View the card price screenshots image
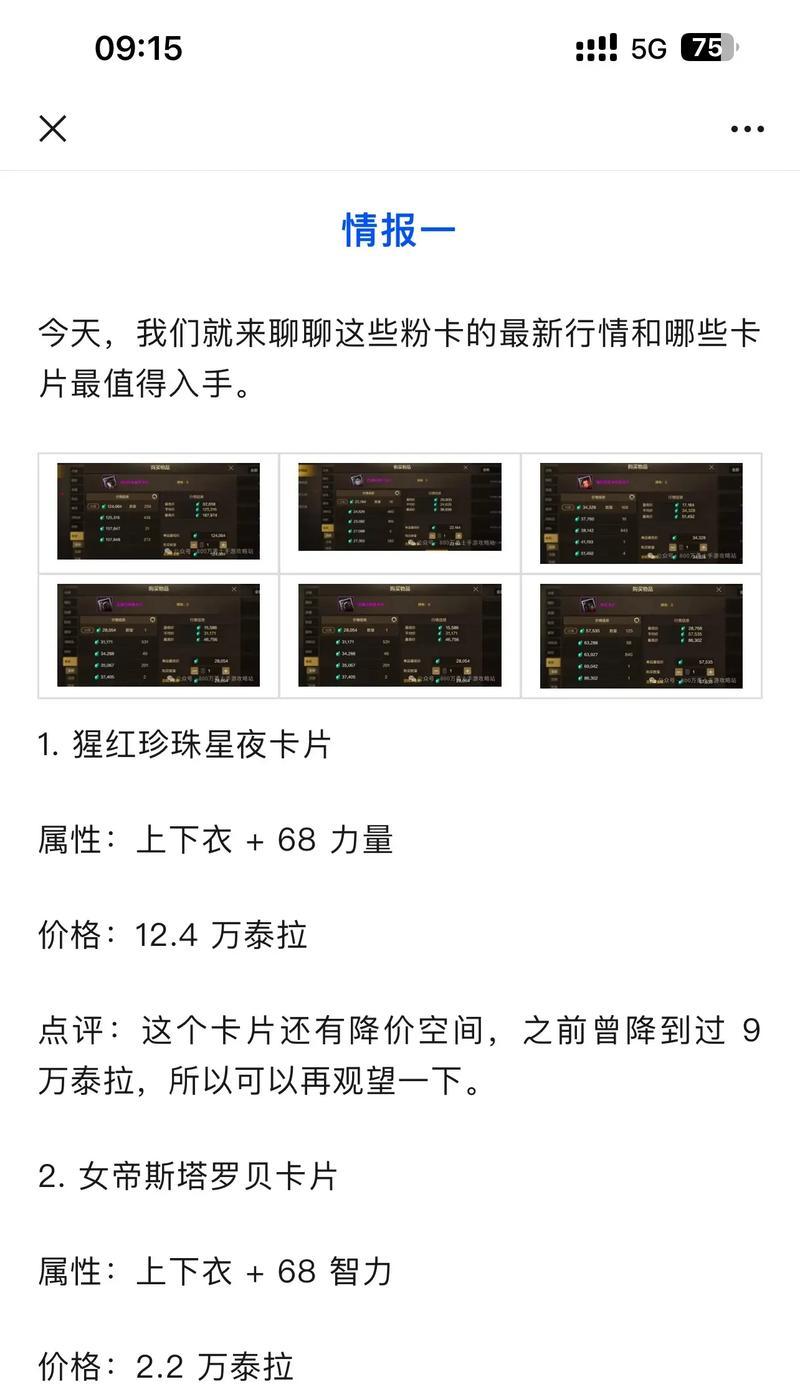 point(400,575)
